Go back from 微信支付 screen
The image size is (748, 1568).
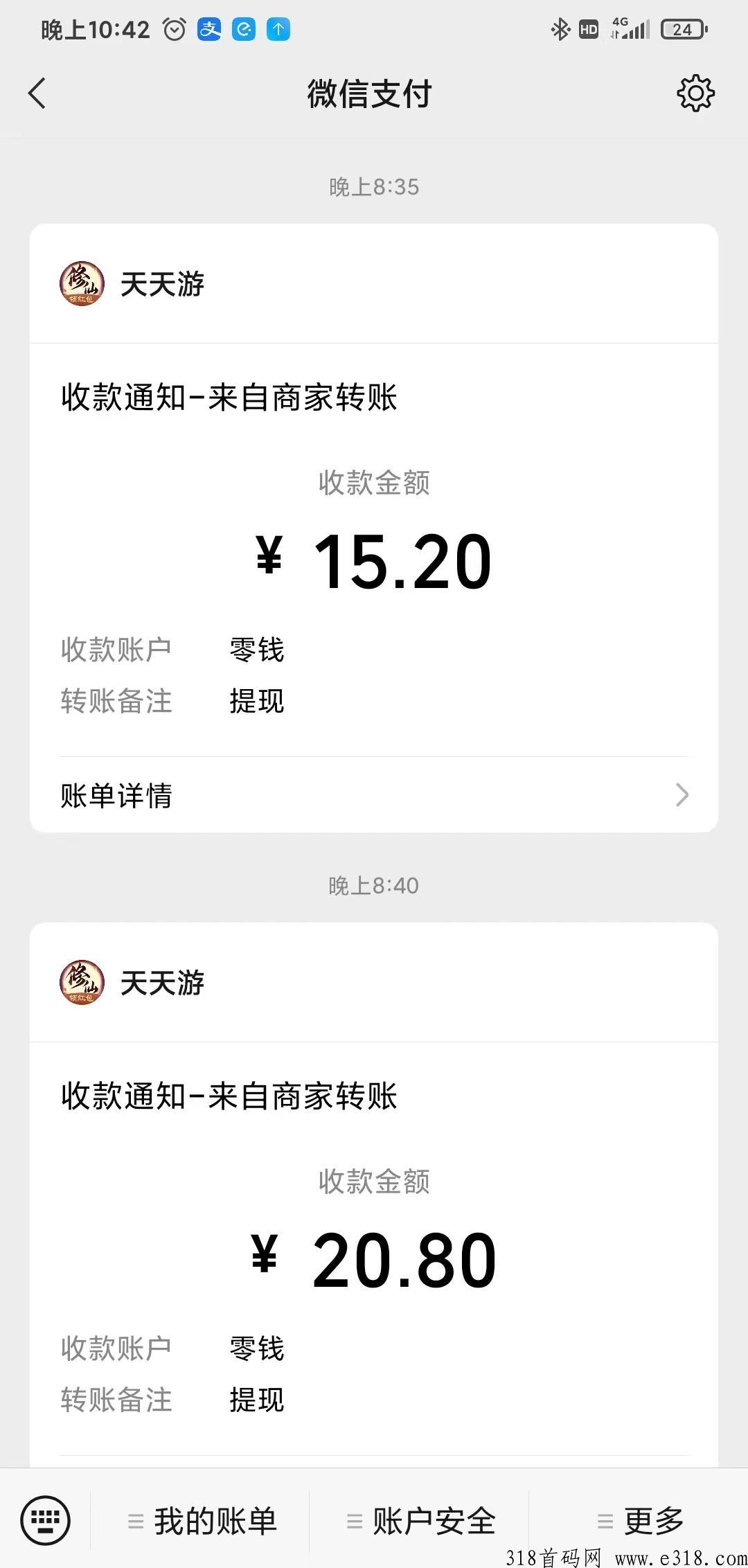click(37, 93)
